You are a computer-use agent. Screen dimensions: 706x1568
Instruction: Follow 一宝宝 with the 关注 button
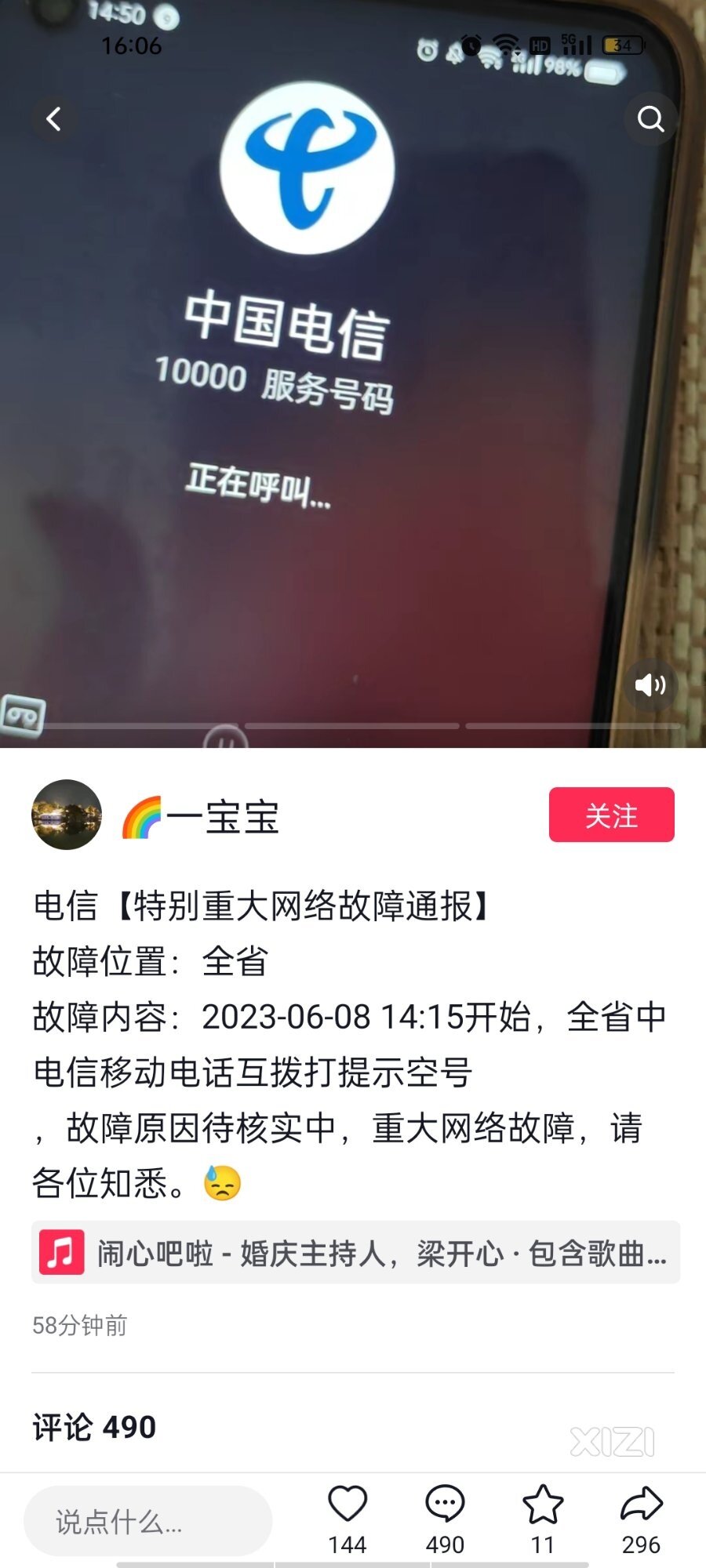(x=611, y=815)
